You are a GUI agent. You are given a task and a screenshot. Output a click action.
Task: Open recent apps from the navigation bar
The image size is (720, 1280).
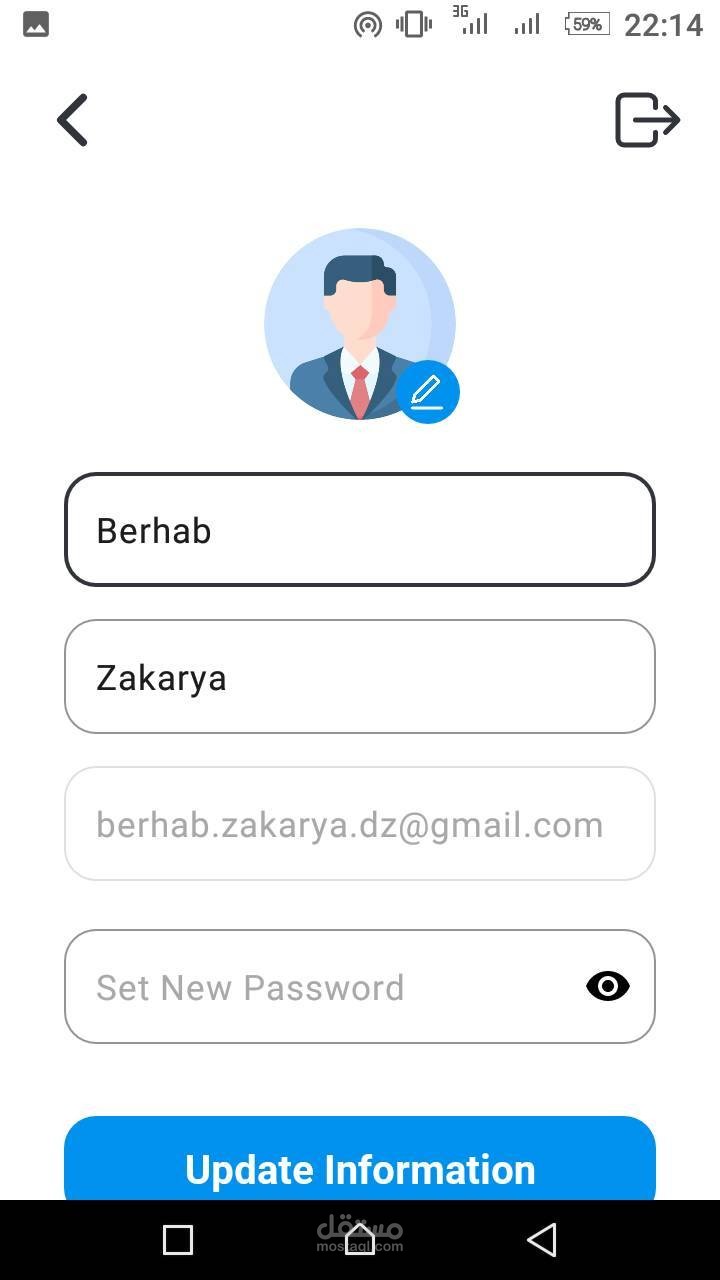pos(178,1240)
